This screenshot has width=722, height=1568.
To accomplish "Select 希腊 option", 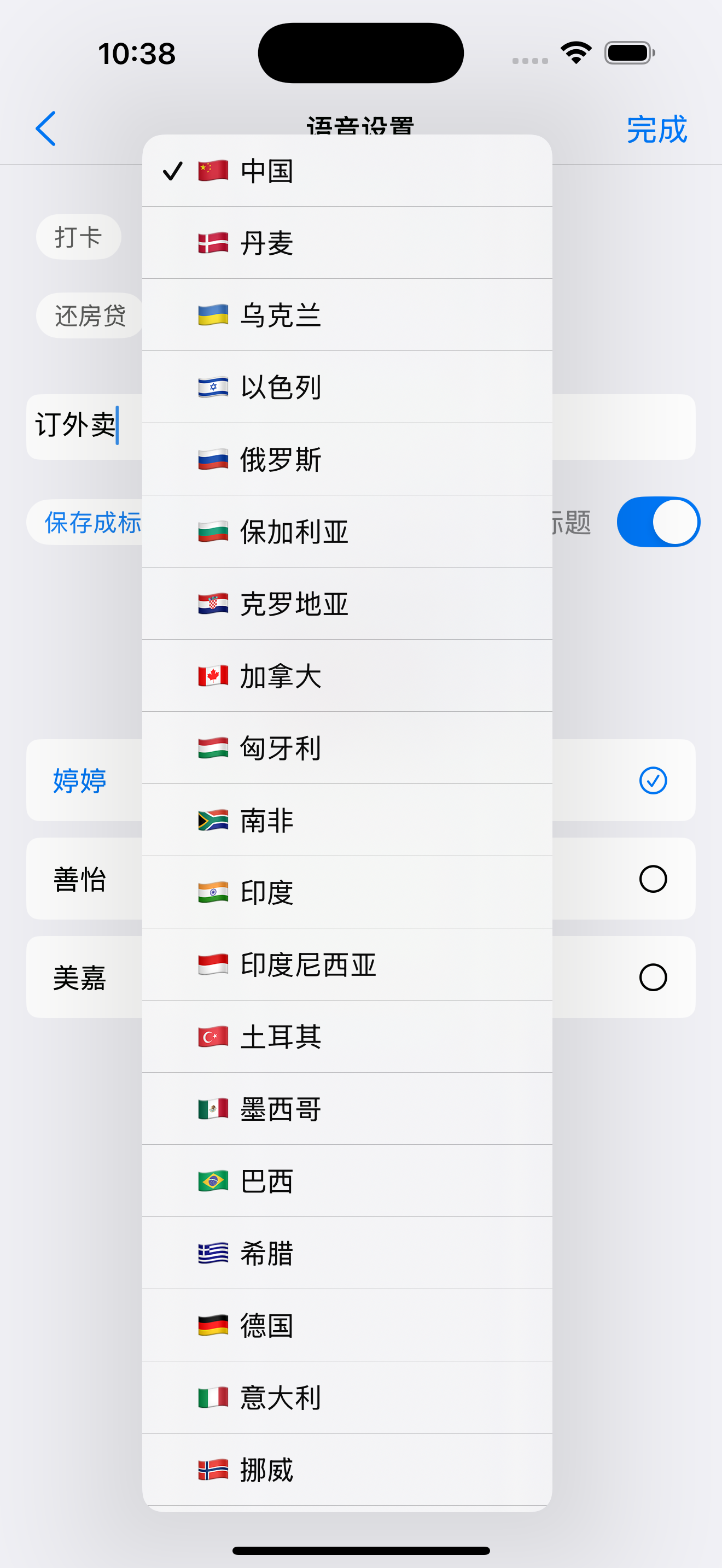I will point(347,1253).
